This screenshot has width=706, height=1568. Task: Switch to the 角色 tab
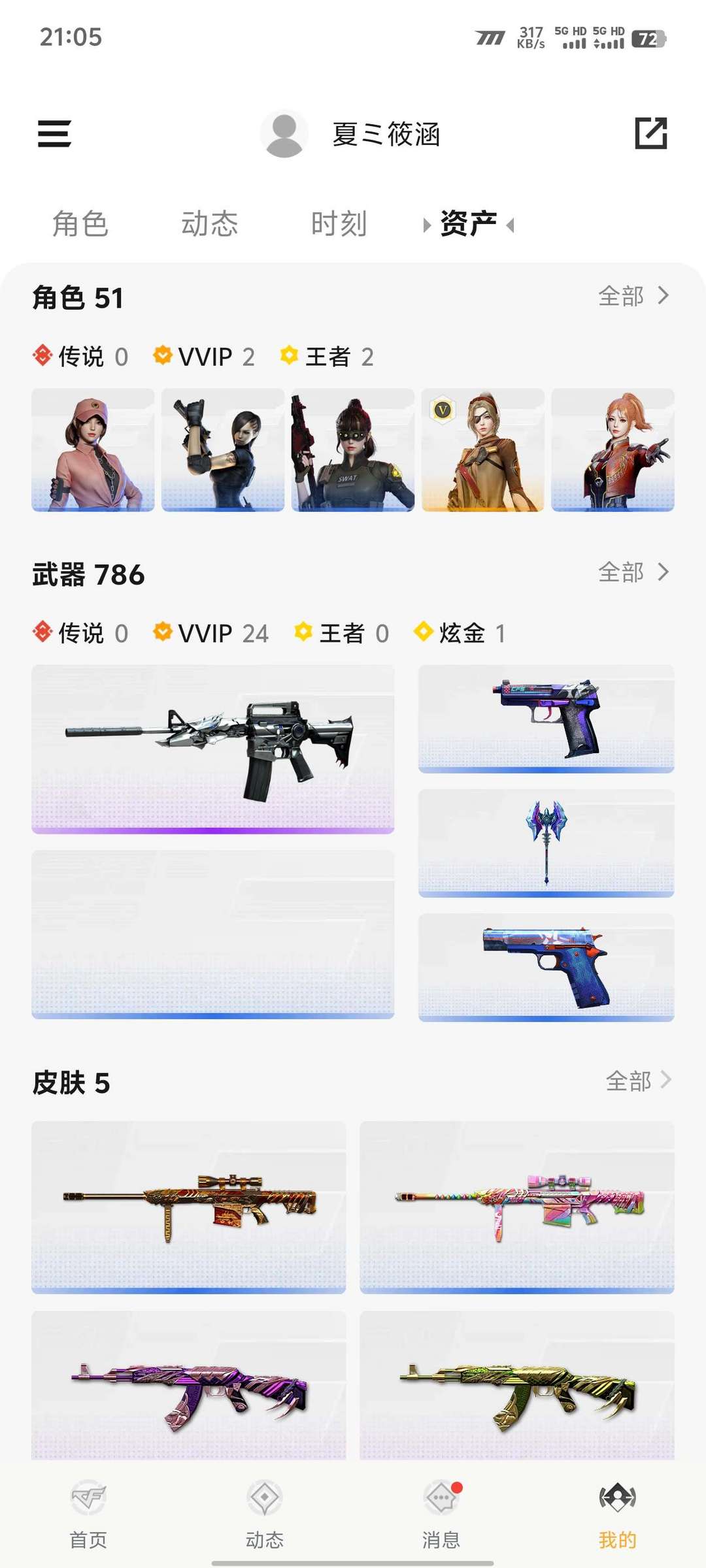[80, 224]
